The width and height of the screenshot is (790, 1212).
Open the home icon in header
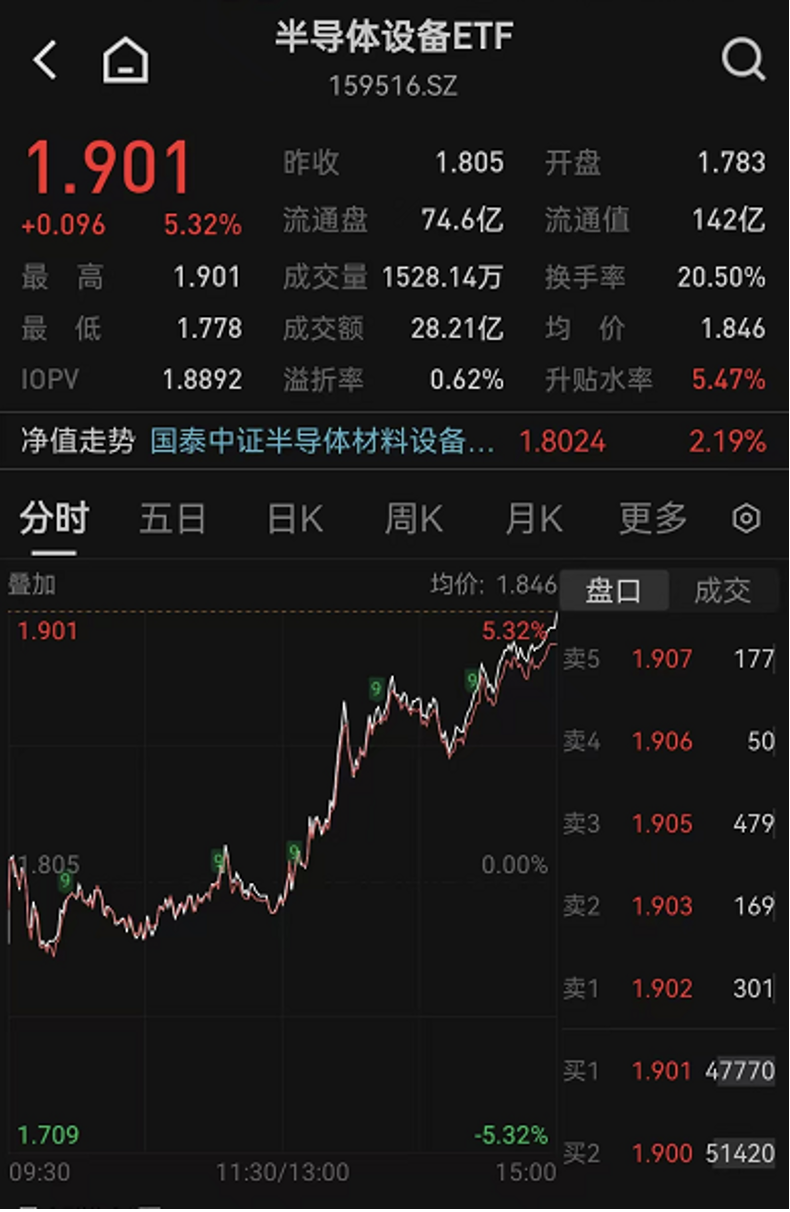click(x=125, y=61)
